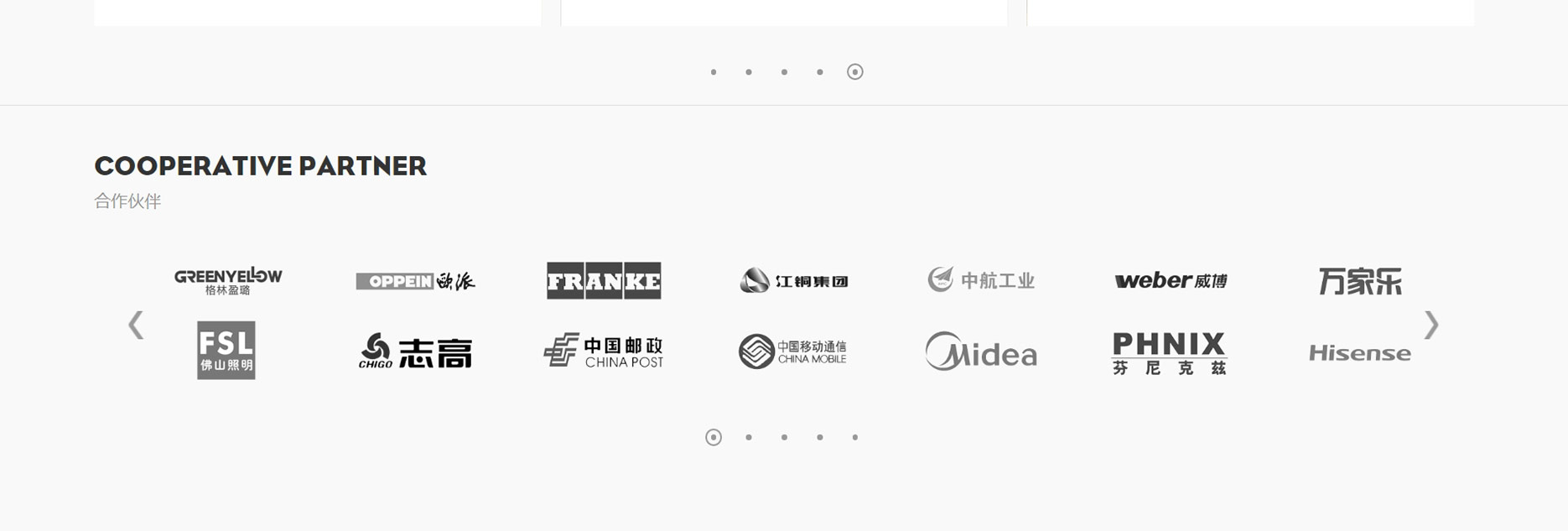This screenshot has height=531, width=1568.
Task: Jump to third page dot of partner carousel
Action: coord(784,437)
